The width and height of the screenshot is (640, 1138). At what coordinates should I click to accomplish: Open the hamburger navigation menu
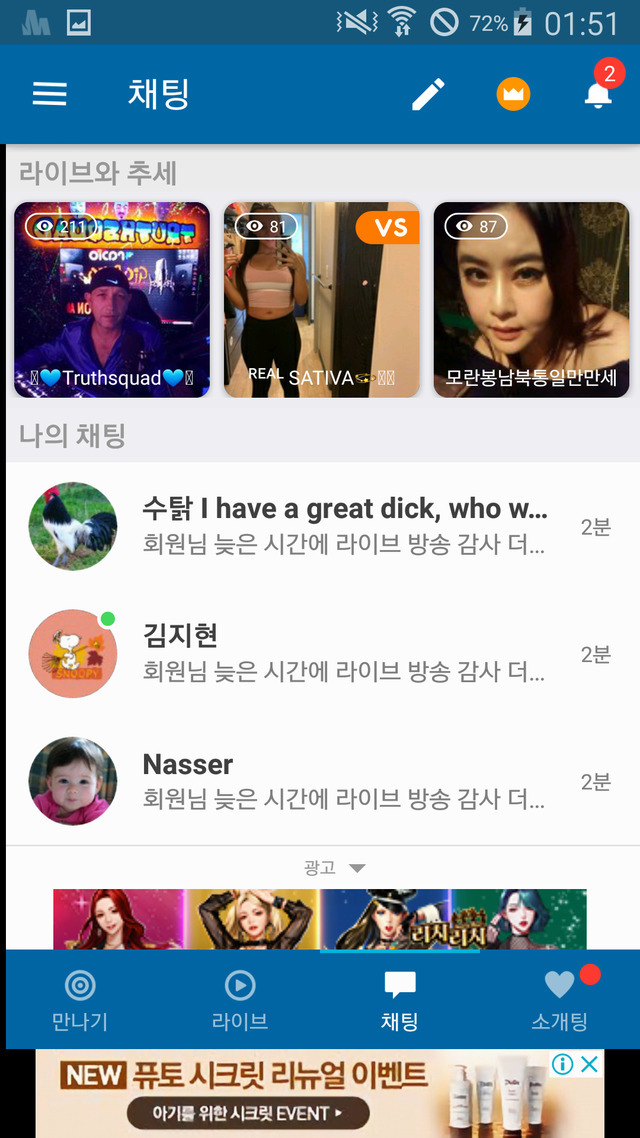point(50,94)
